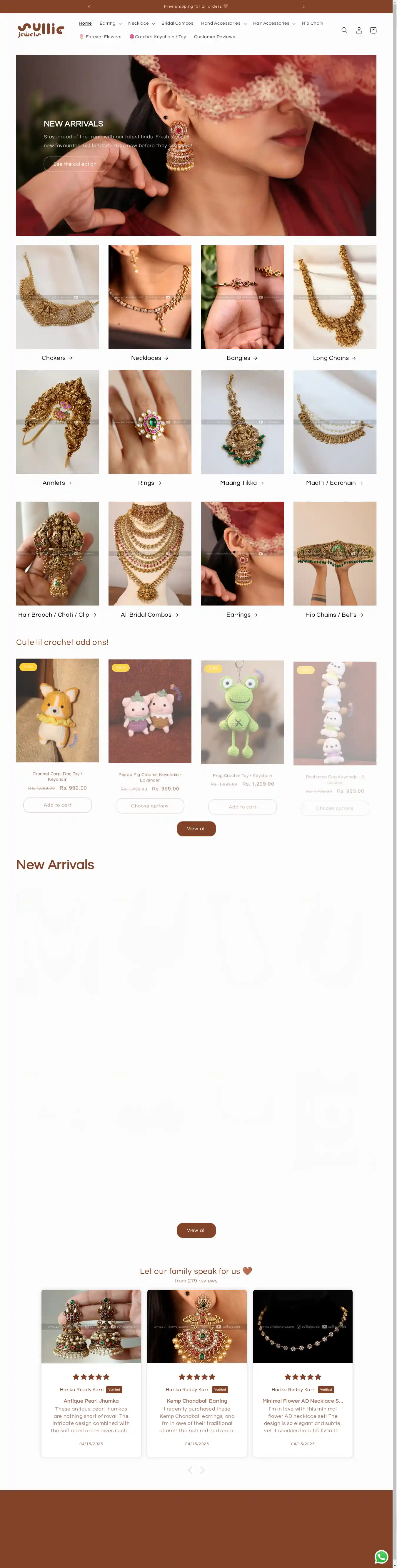
Task: Expand the Necklace menu dropdown
Action: (x=141, y=23)
